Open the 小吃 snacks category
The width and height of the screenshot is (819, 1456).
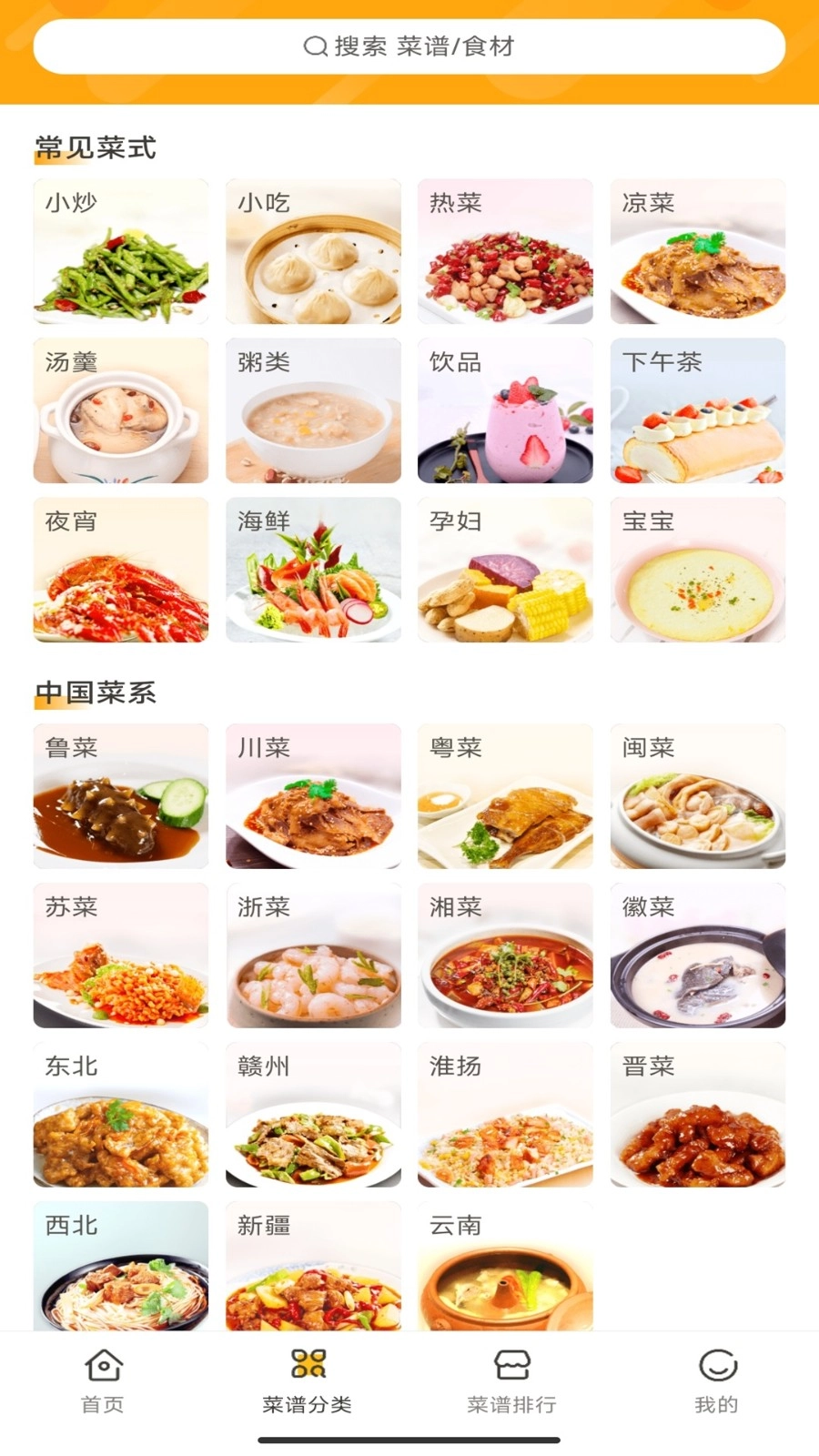[x=313, y=250]
